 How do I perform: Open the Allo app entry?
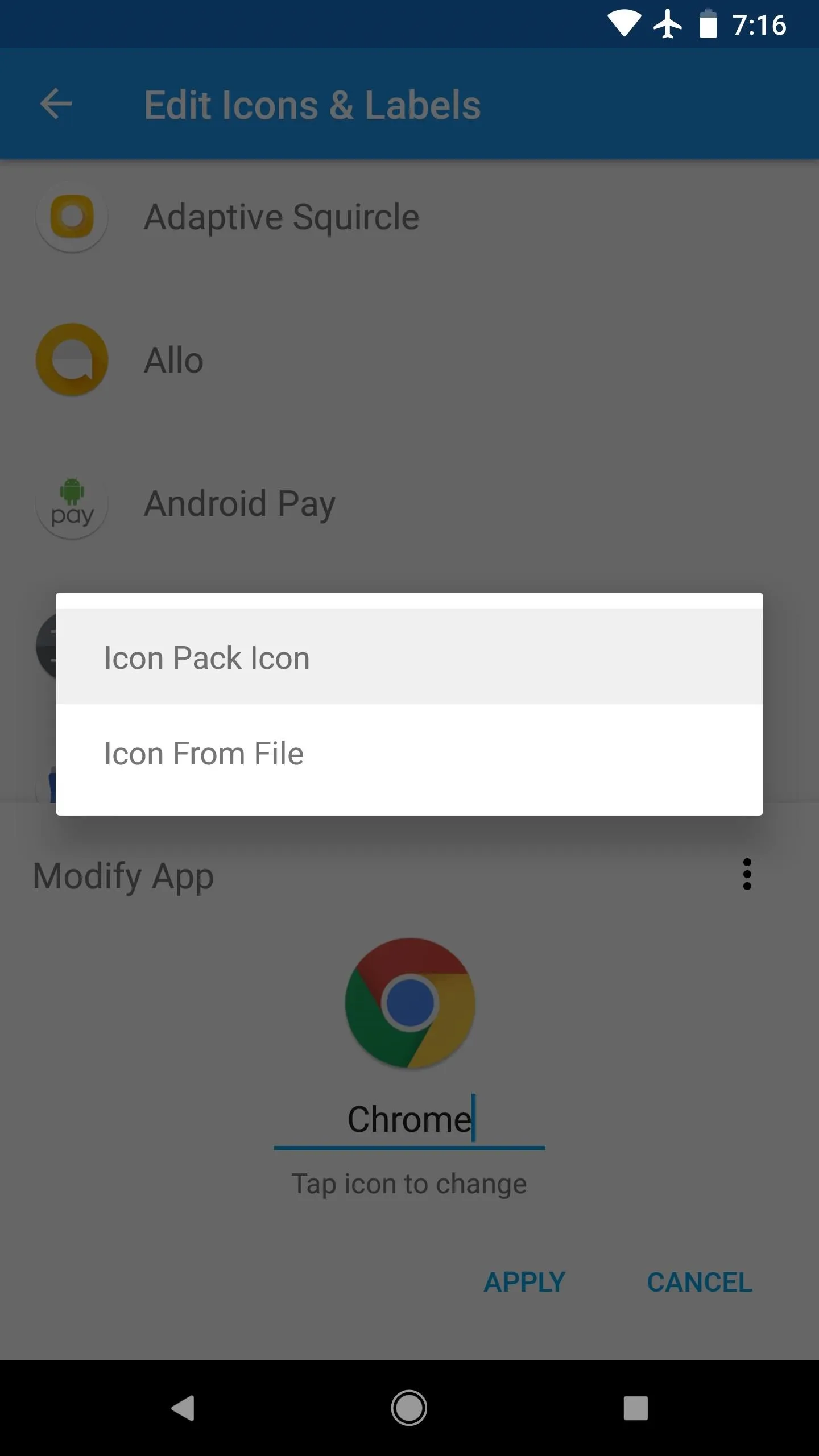click(x=409, y=360)
